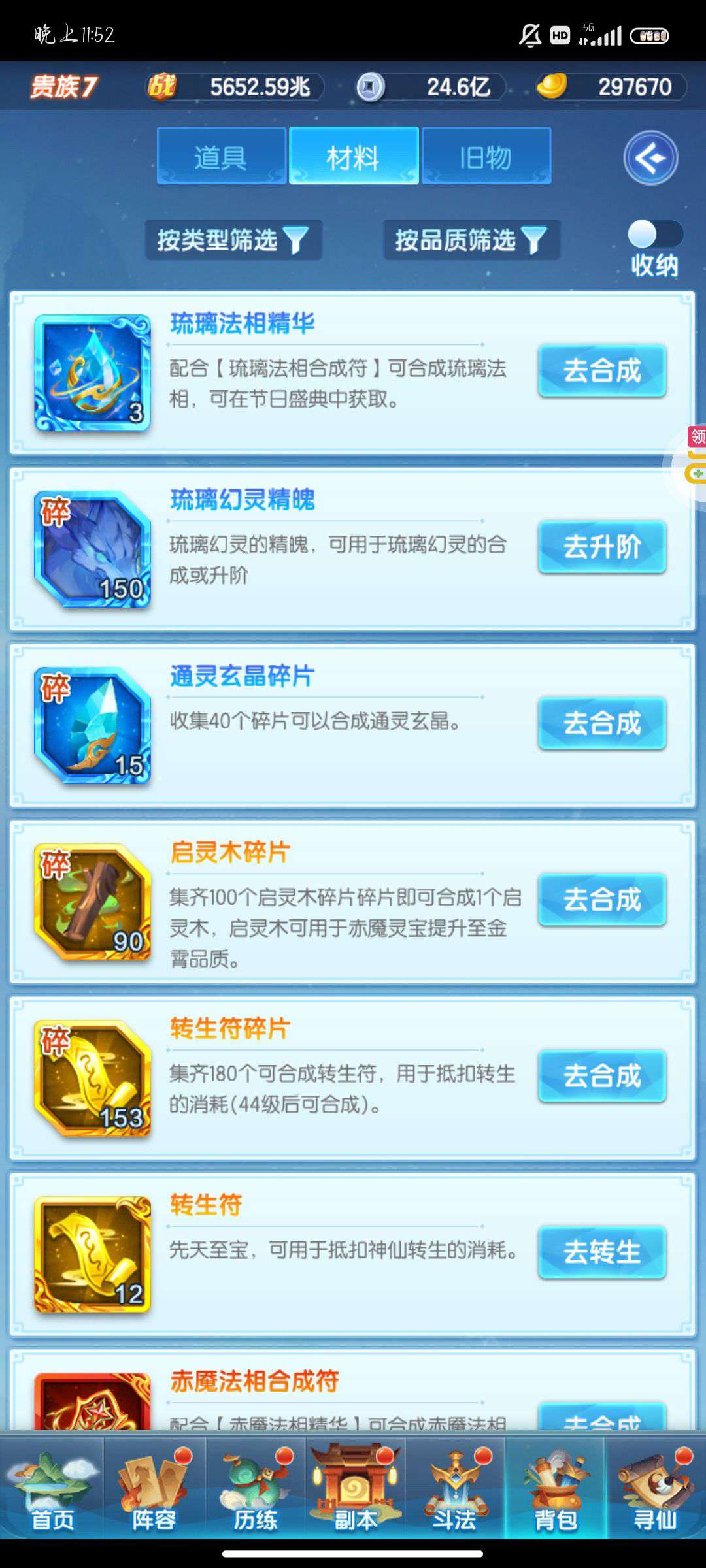706x1568 pixels.
Task: Tap 去升阶 for 琉璃幻灵精魄
Action: tap(602, 547)
